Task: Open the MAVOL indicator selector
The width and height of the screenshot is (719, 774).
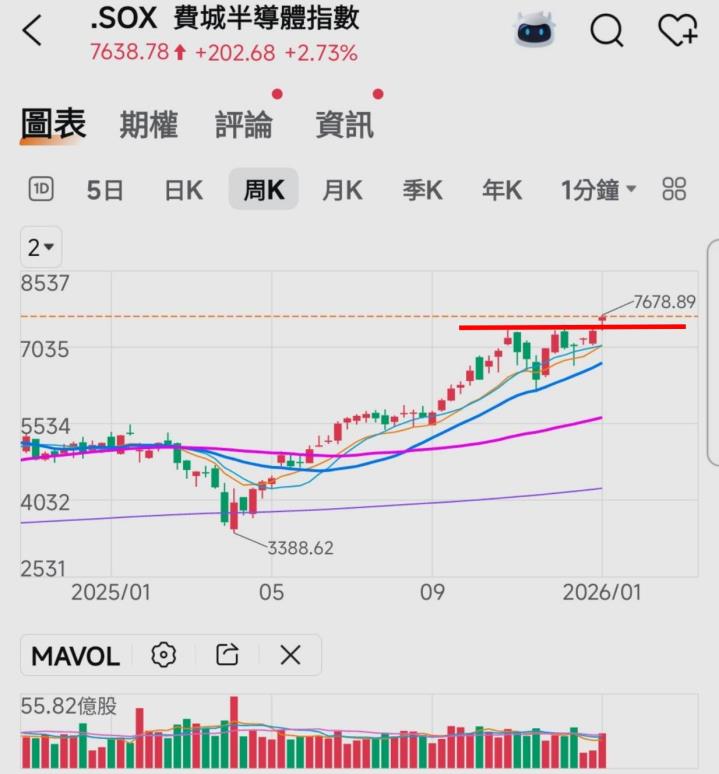Action: (76, 656)
